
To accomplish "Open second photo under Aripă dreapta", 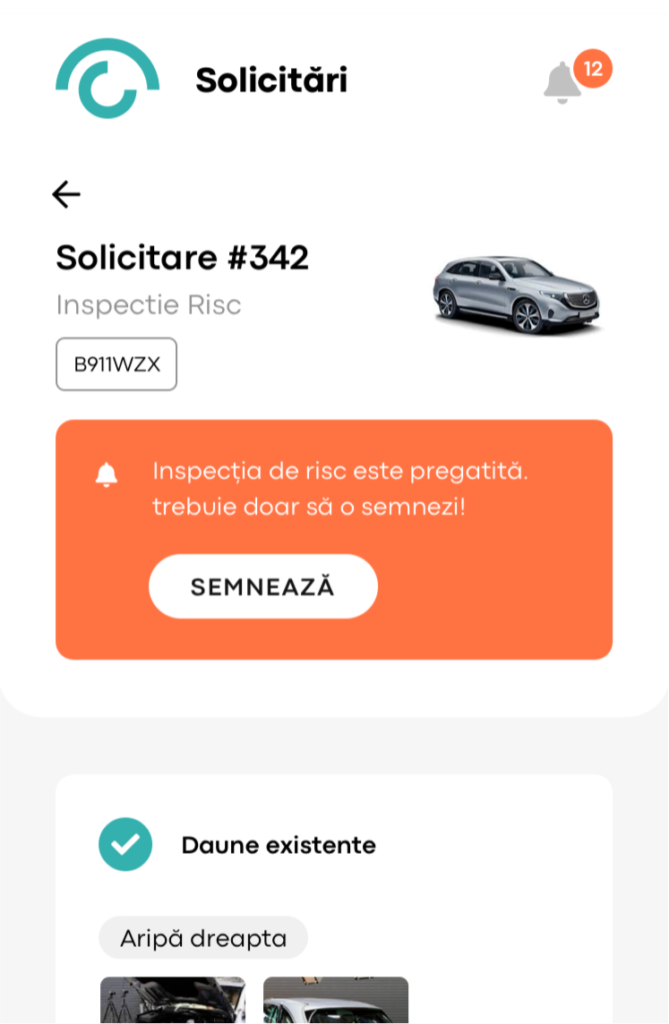I will tap(335, 1000).
